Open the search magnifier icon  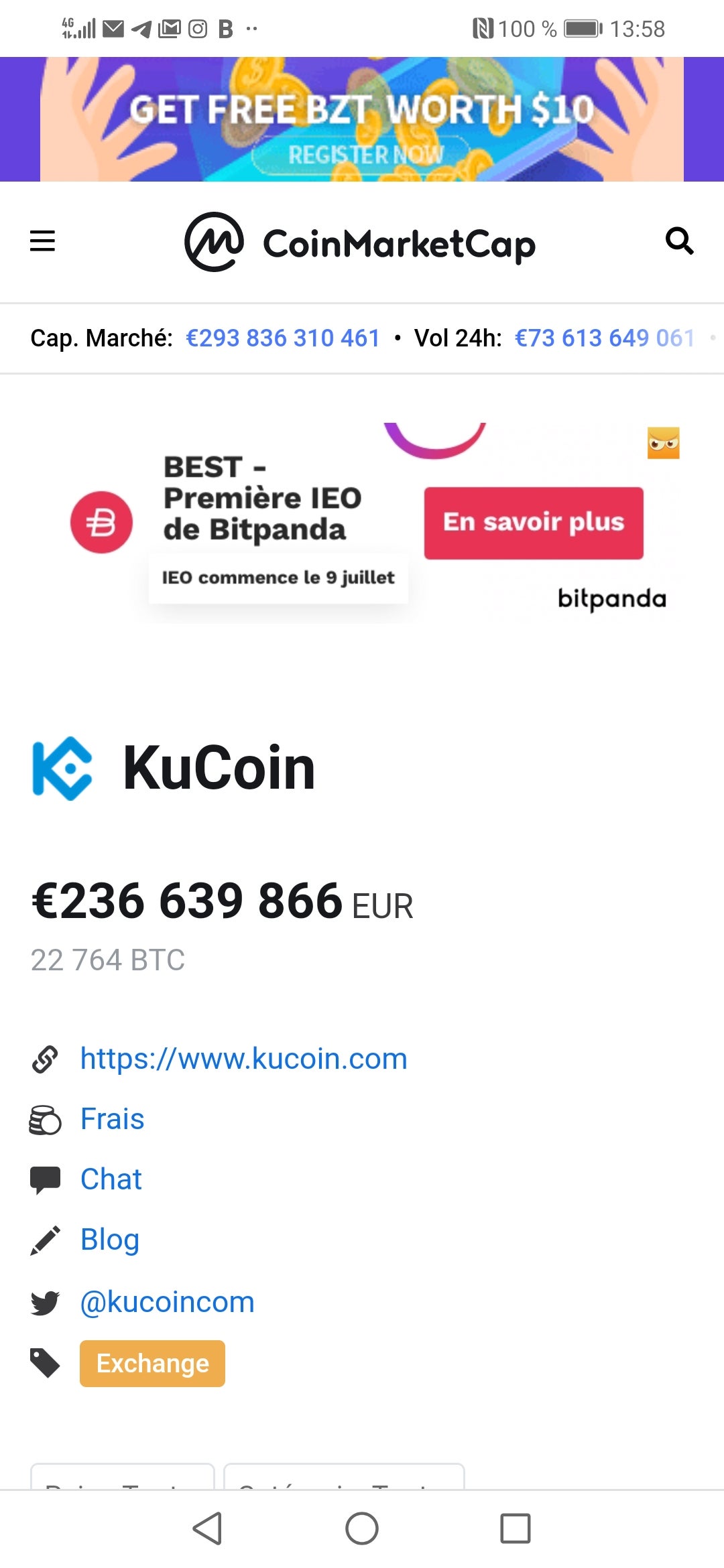679,241
